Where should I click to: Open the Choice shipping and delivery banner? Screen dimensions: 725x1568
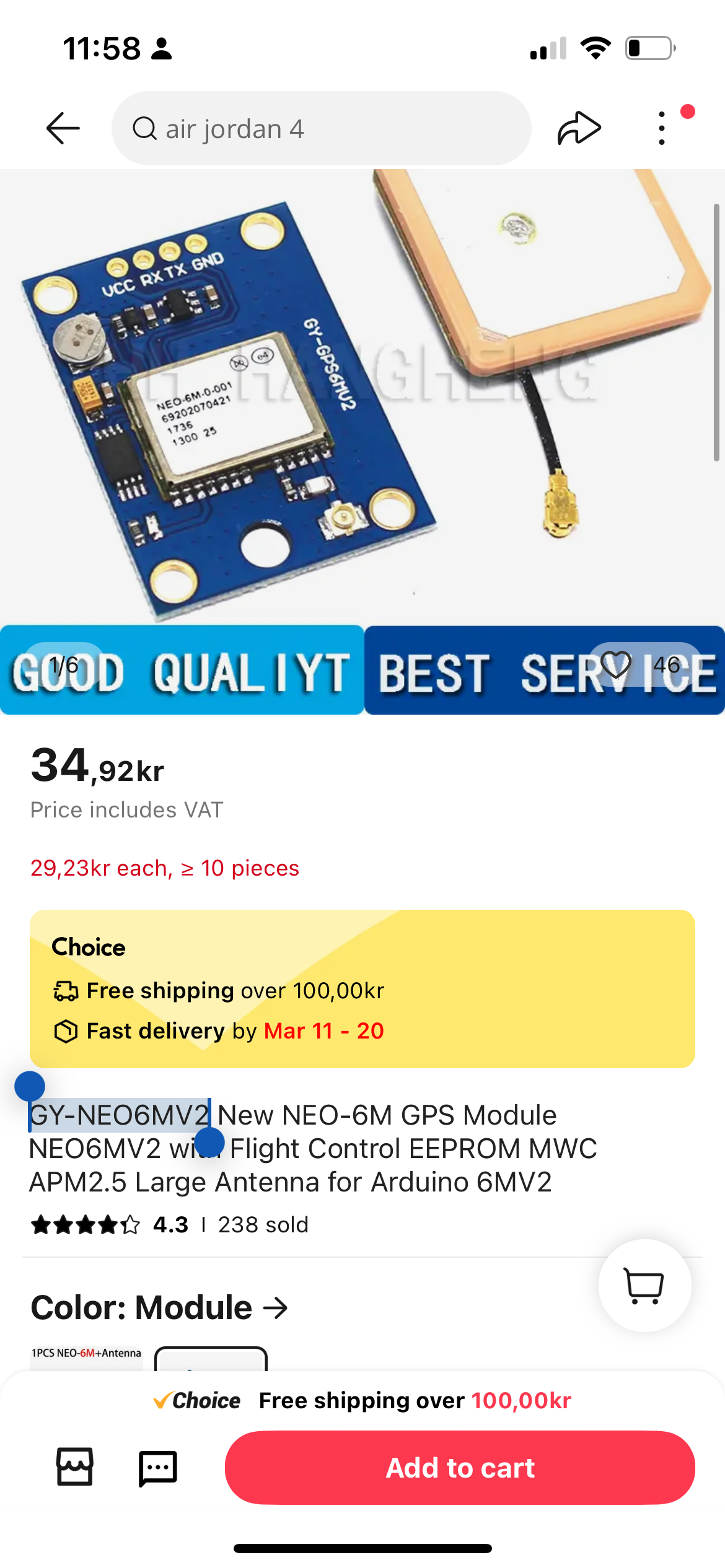point(362,988)
